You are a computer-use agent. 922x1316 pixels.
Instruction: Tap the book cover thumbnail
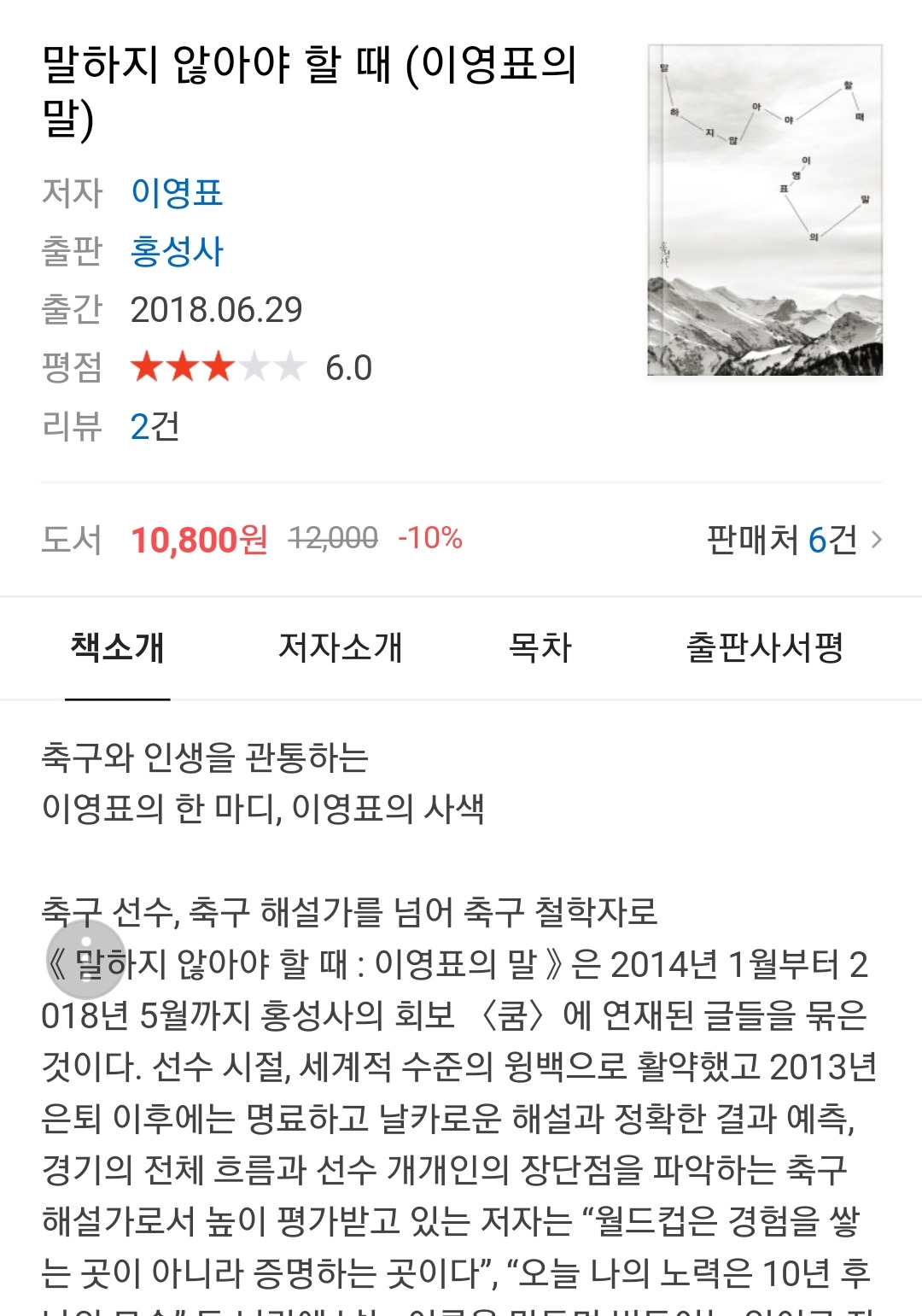[766, 211]
